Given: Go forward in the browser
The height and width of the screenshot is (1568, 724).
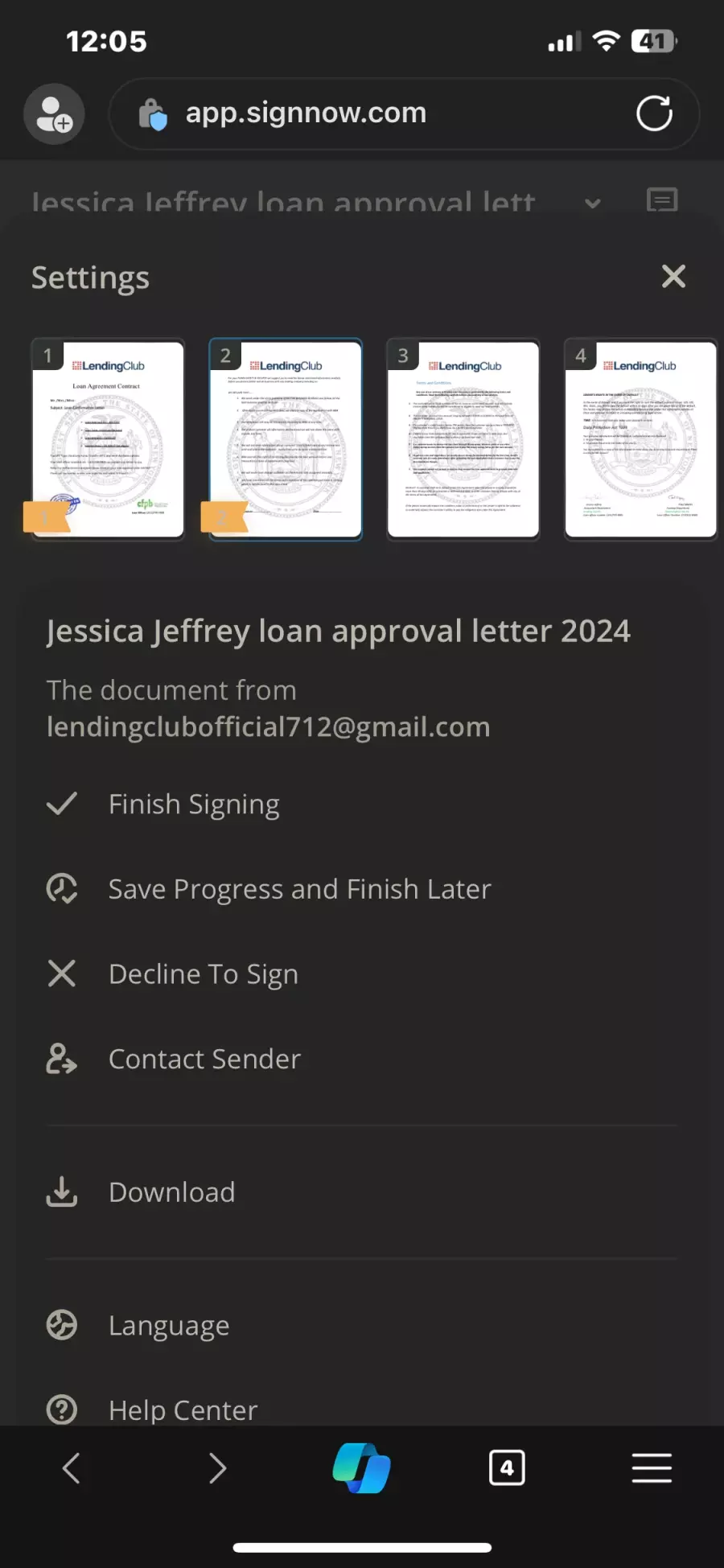Looking at the screenshot, I should (x=217, y=1468).
